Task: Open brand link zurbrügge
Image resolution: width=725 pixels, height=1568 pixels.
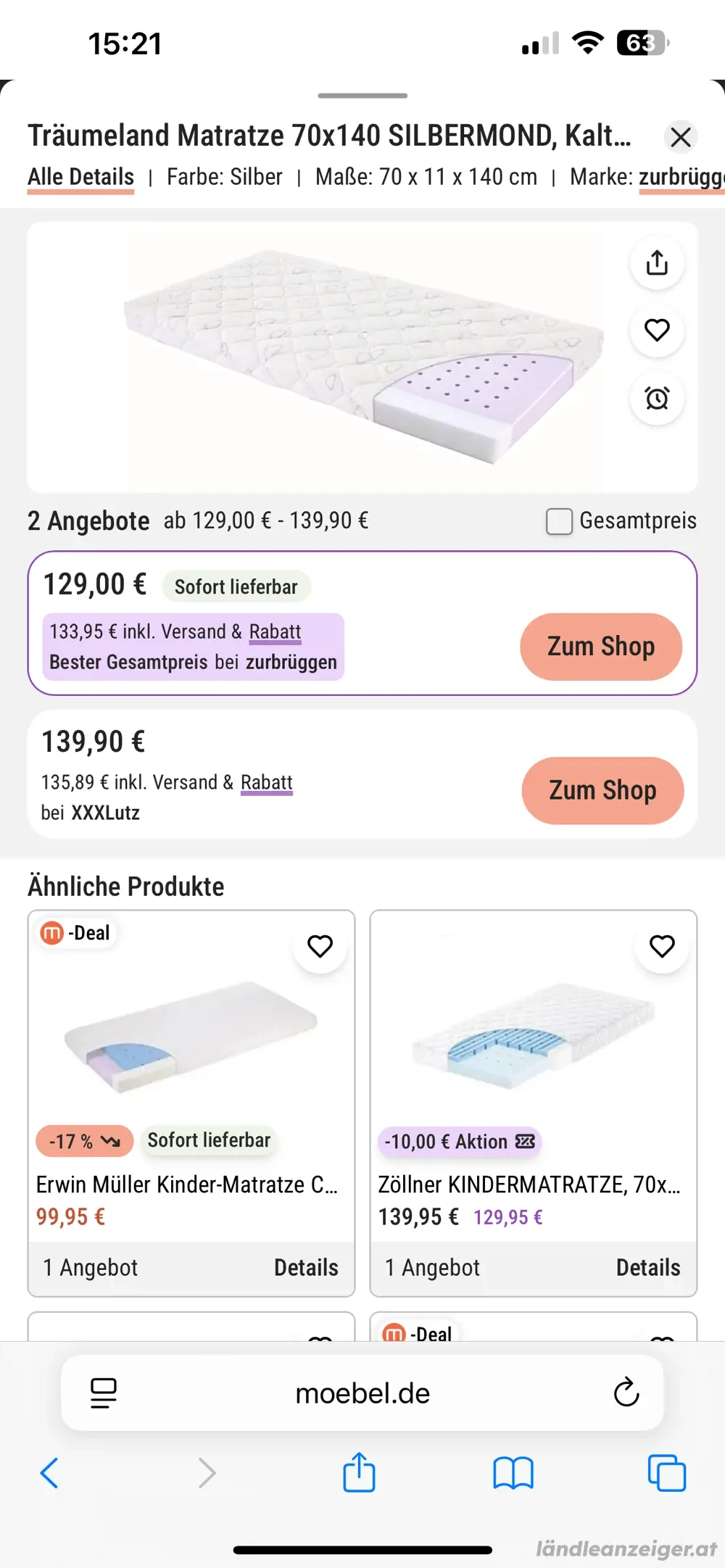Action: (680, 176)
